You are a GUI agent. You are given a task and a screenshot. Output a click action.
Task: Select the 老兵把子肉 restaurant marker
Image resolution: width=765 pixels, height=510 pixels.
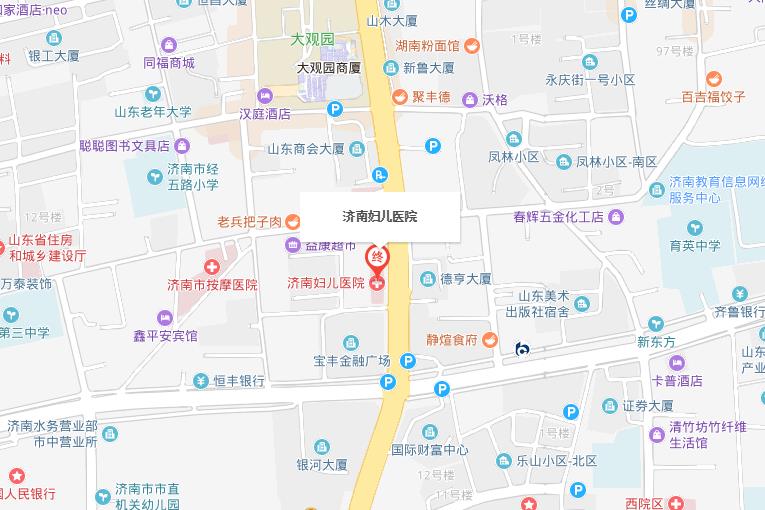292,221
